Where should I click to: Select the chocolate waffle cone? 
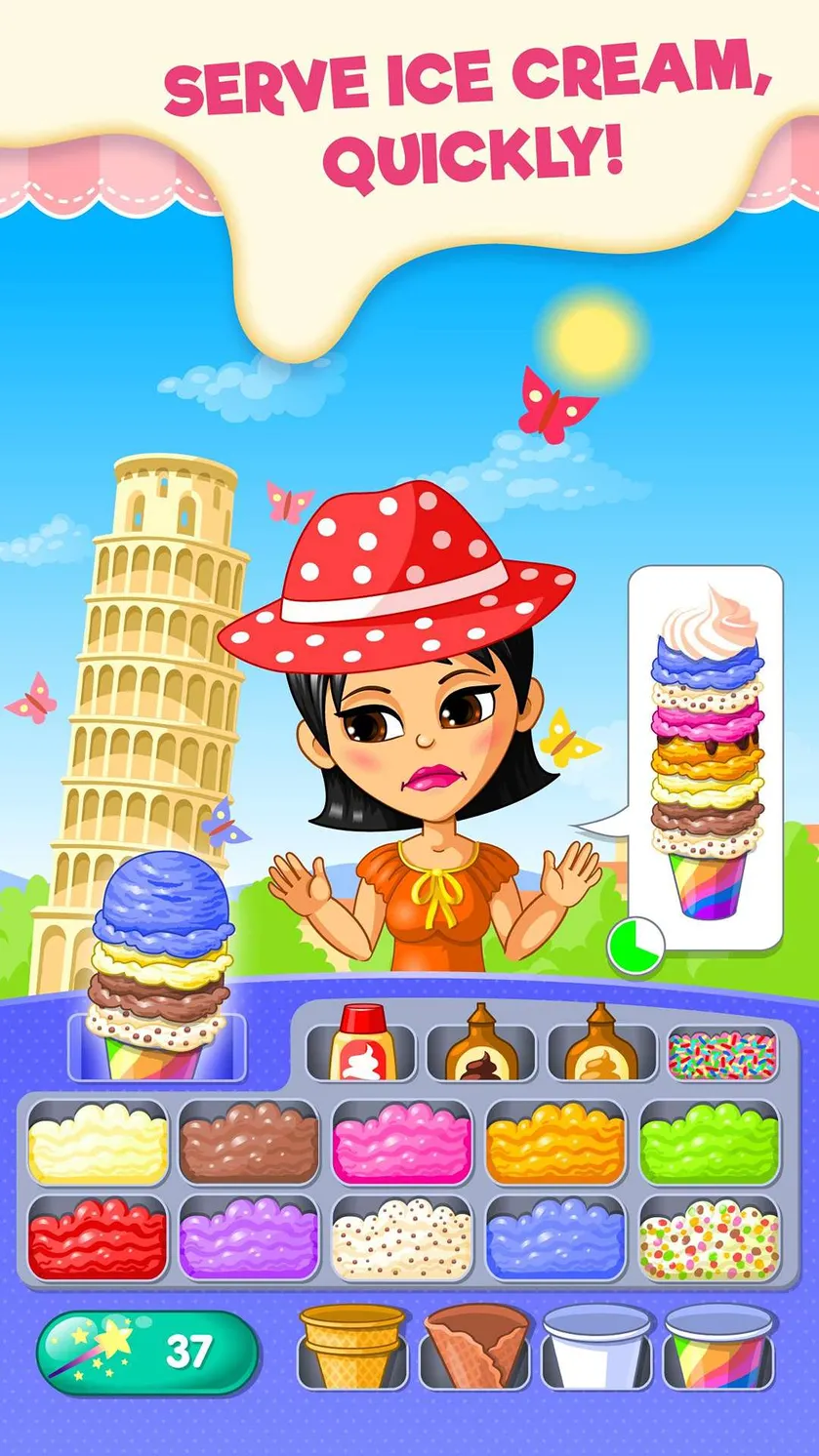click(475, 1347)
